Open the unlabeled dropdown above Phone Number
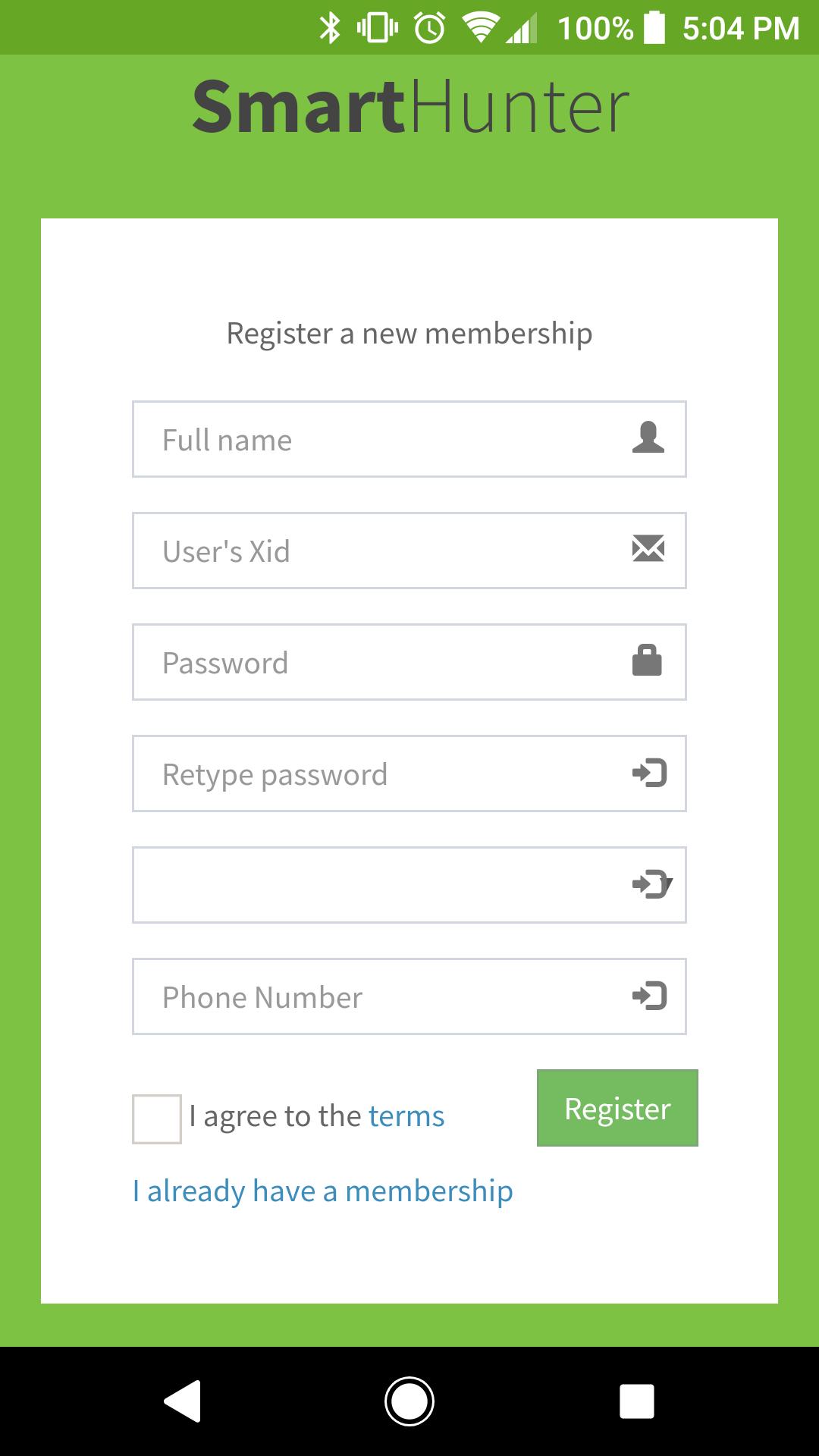 pos(409,885)
